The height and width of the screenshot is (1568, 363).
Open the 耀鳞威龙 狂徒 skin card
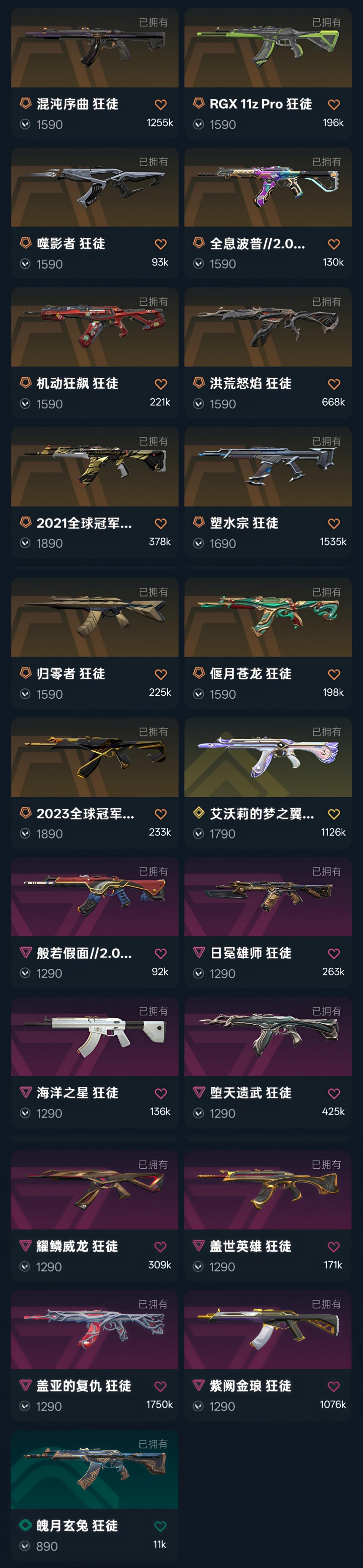(94, 1192)
